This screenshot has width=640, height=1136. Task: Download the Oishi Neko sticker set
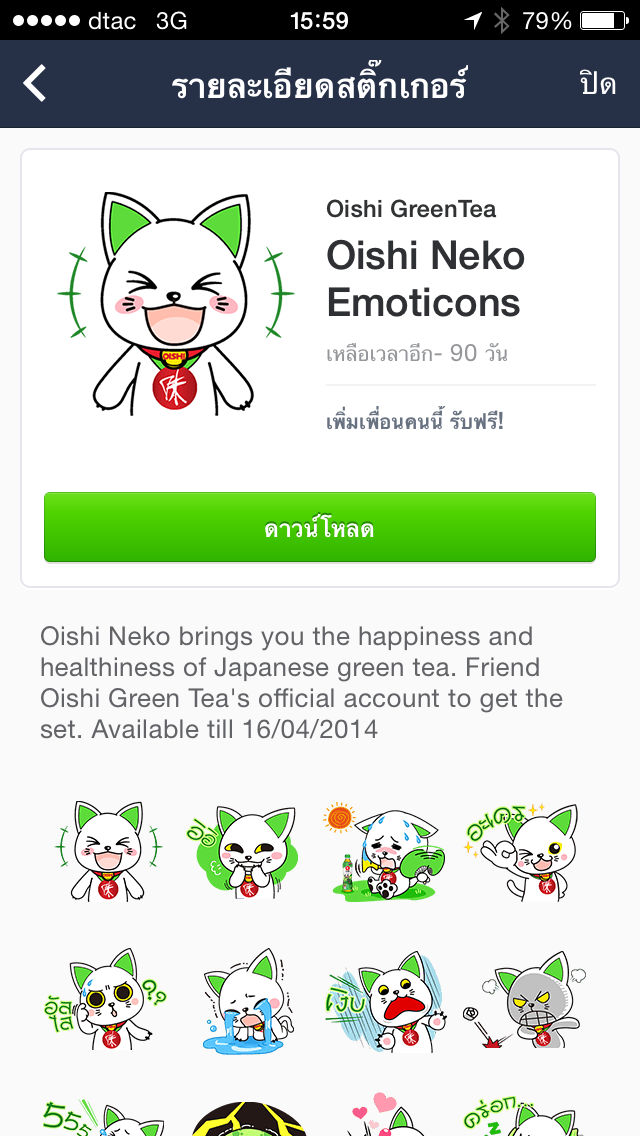[x=320, y=527]
